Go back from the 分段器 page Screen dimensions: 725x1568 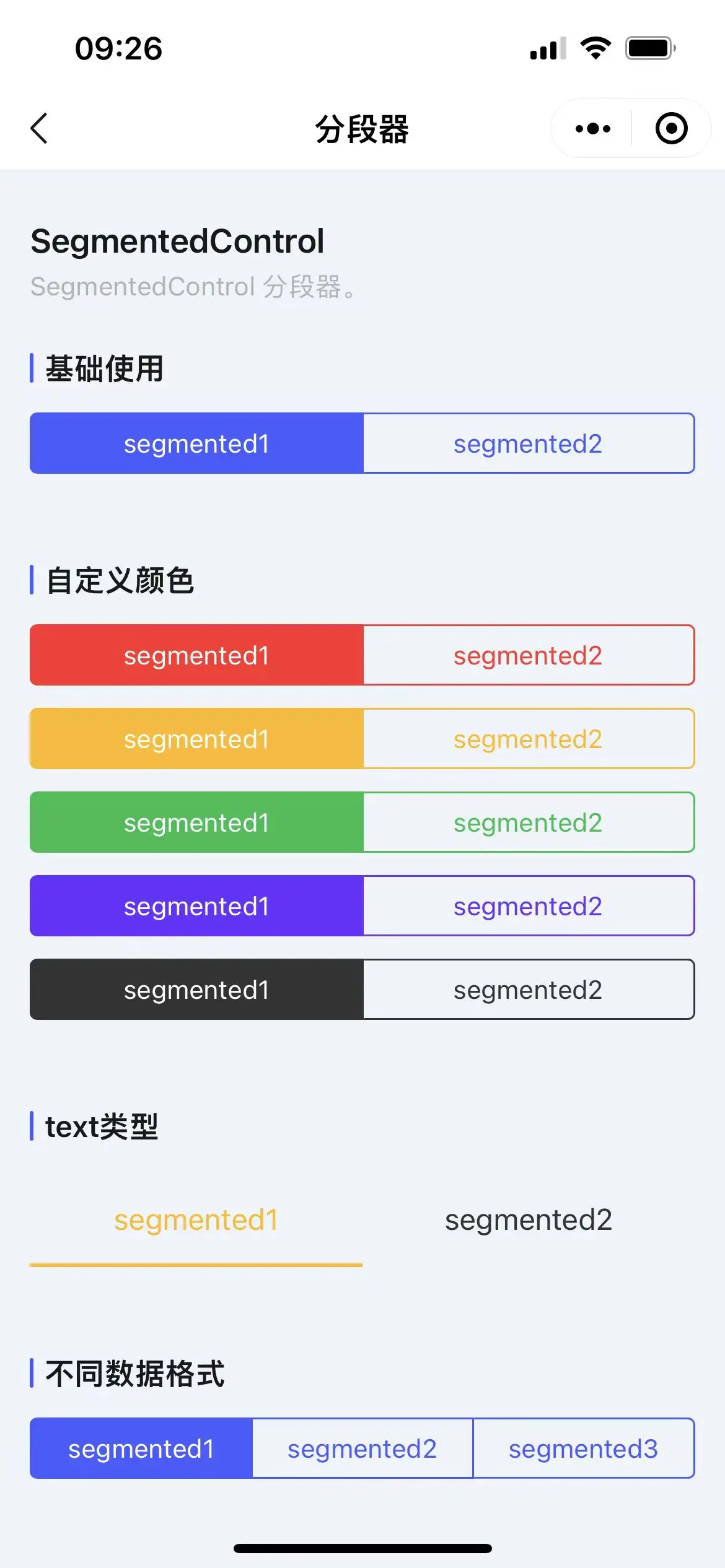click(x=39, y=129)
